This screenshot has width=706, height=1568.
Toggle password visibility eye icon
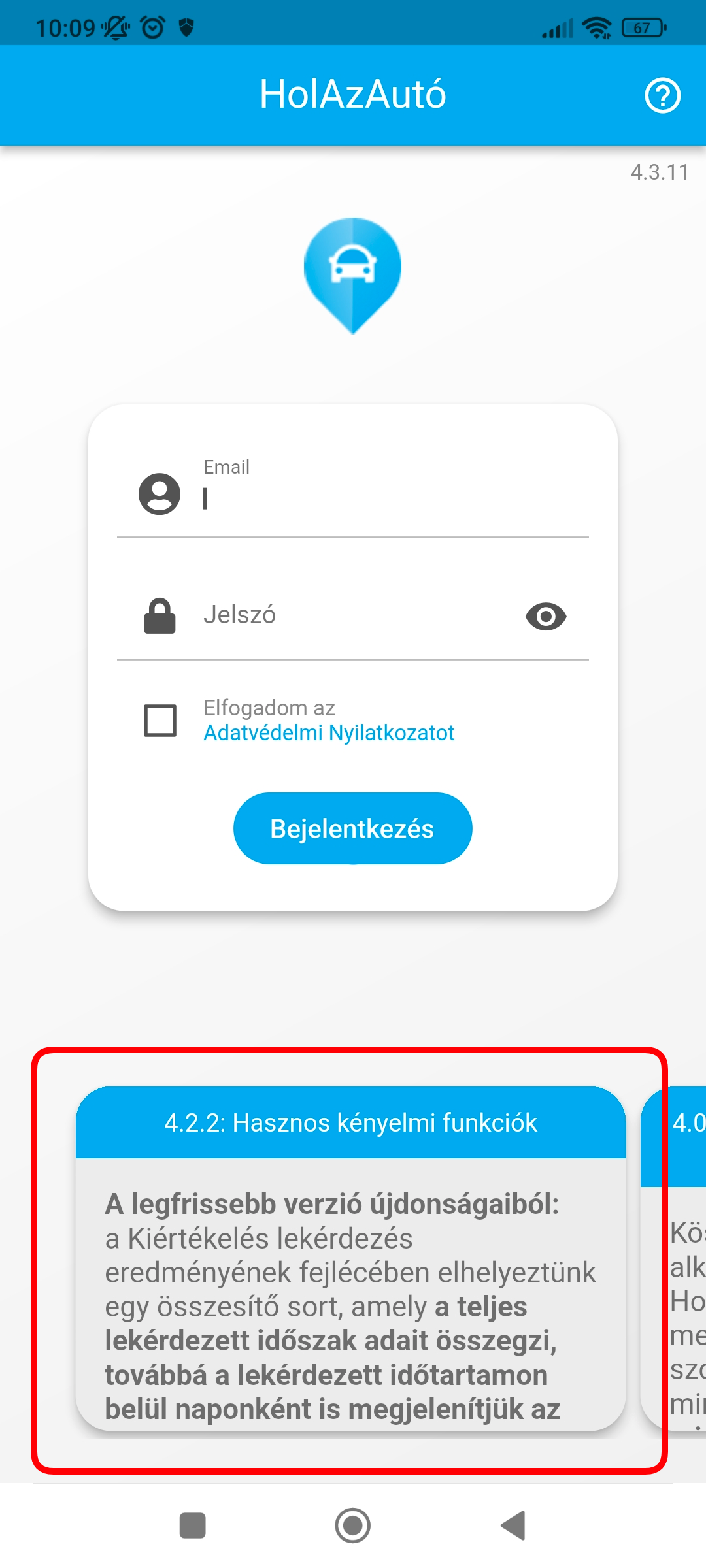tap(546, 616)
